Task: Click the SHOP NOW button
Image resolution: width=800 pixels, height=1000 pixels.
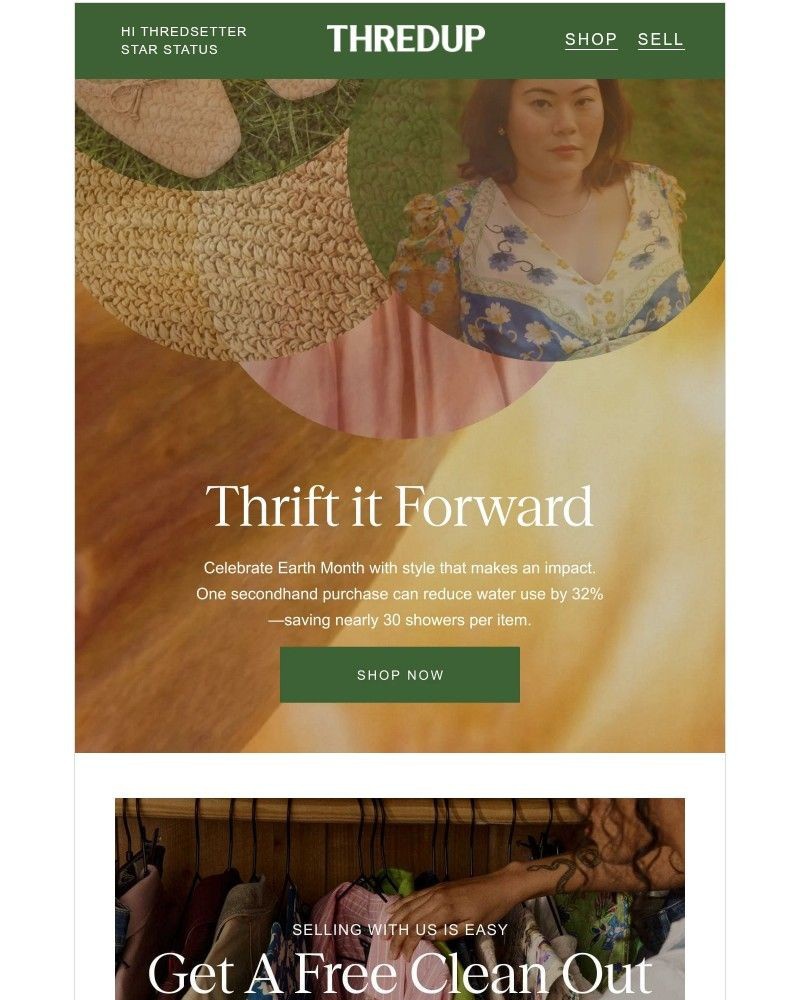Action: [399, 675]
